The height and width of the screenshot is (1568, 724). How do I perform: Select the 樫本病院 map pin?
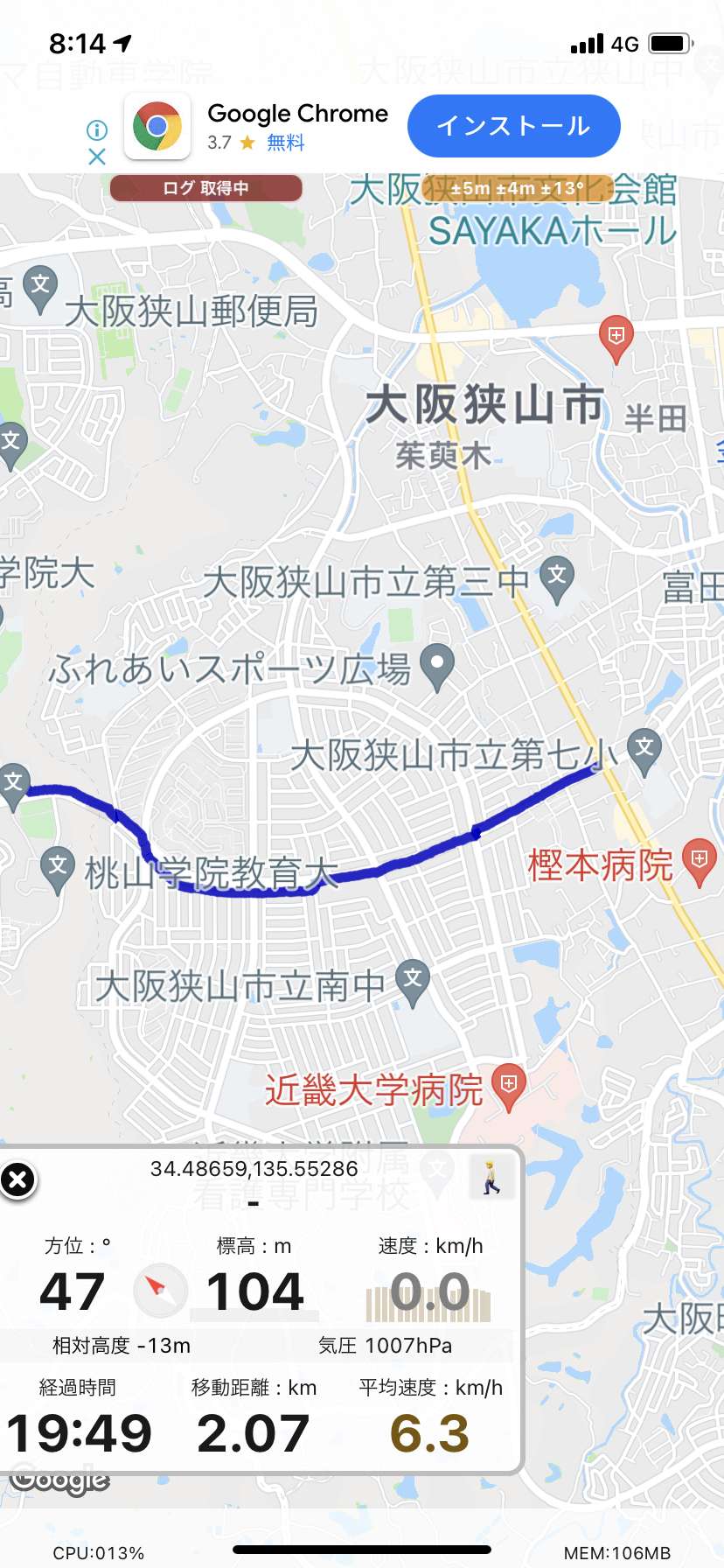[700, 862]
